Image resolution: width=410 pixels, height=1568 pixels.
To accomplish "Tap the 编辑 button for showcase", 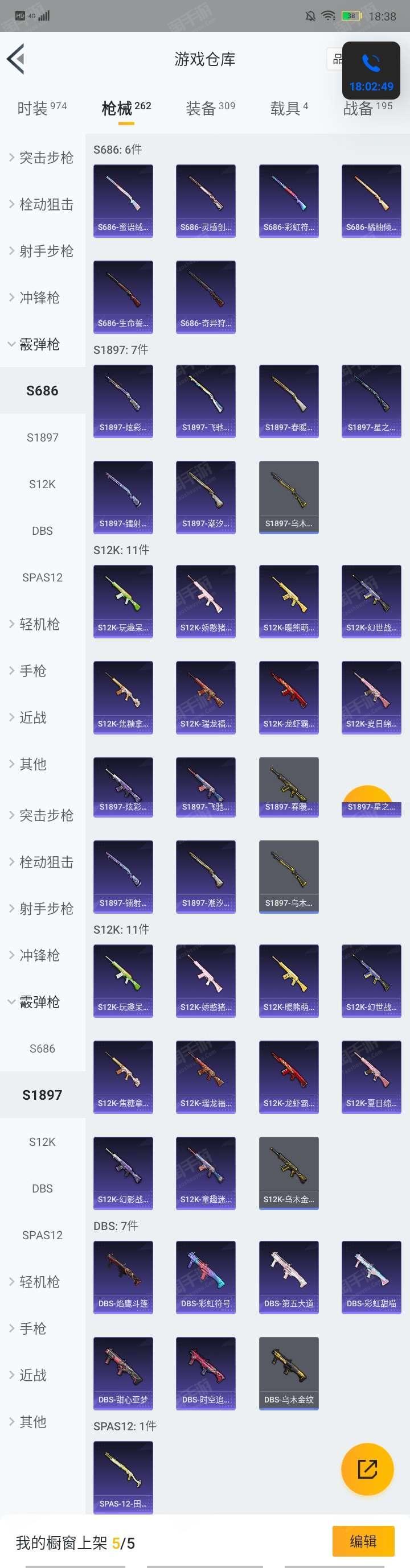I will pyautogui.click(x=363, y=1541).
